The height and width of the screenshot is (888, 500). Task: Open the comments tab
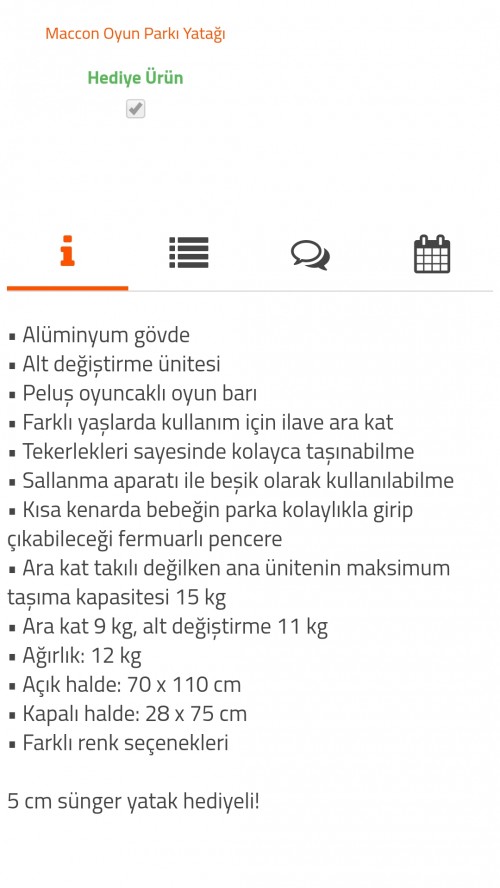point(310,255)
